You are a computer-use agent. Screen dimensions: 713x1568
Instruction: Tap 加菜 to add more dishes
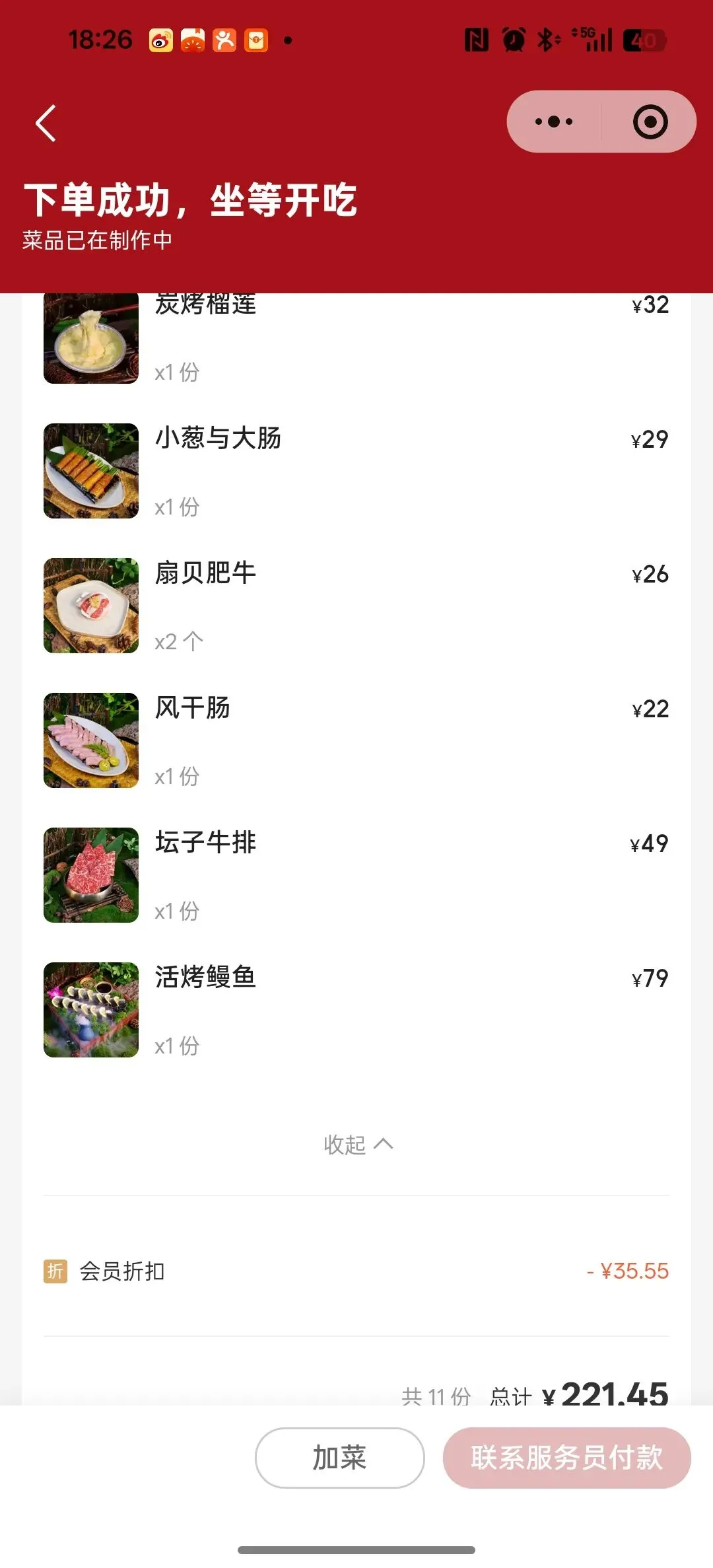coord(339,1458)
